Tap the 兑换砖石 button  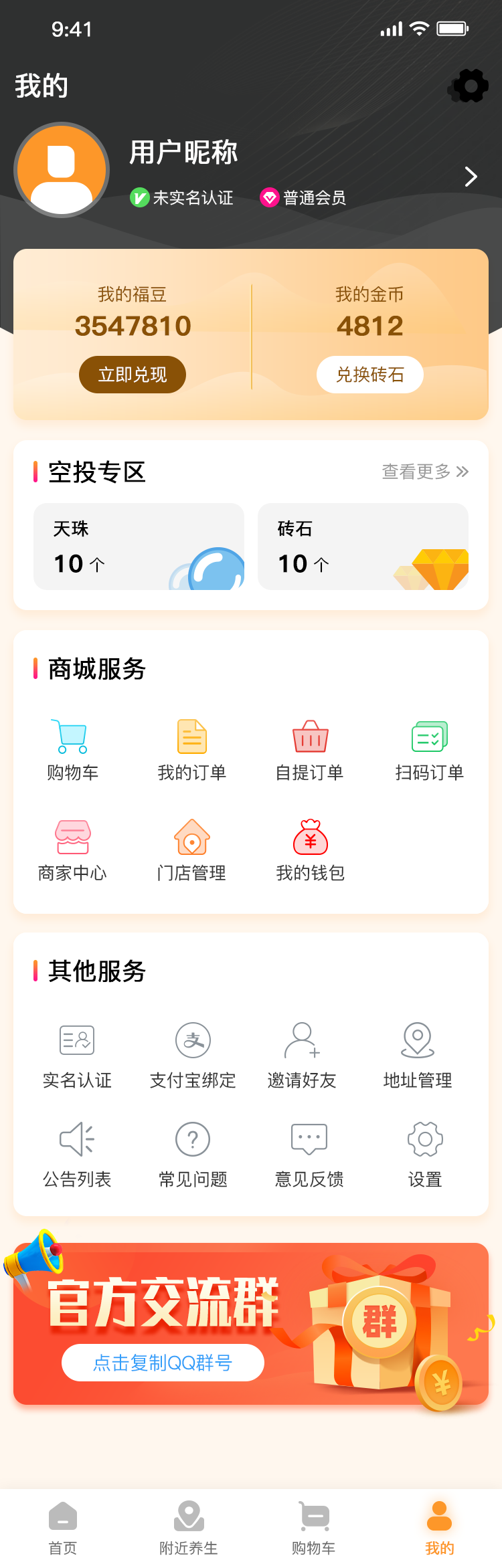[x=369, y=375]
